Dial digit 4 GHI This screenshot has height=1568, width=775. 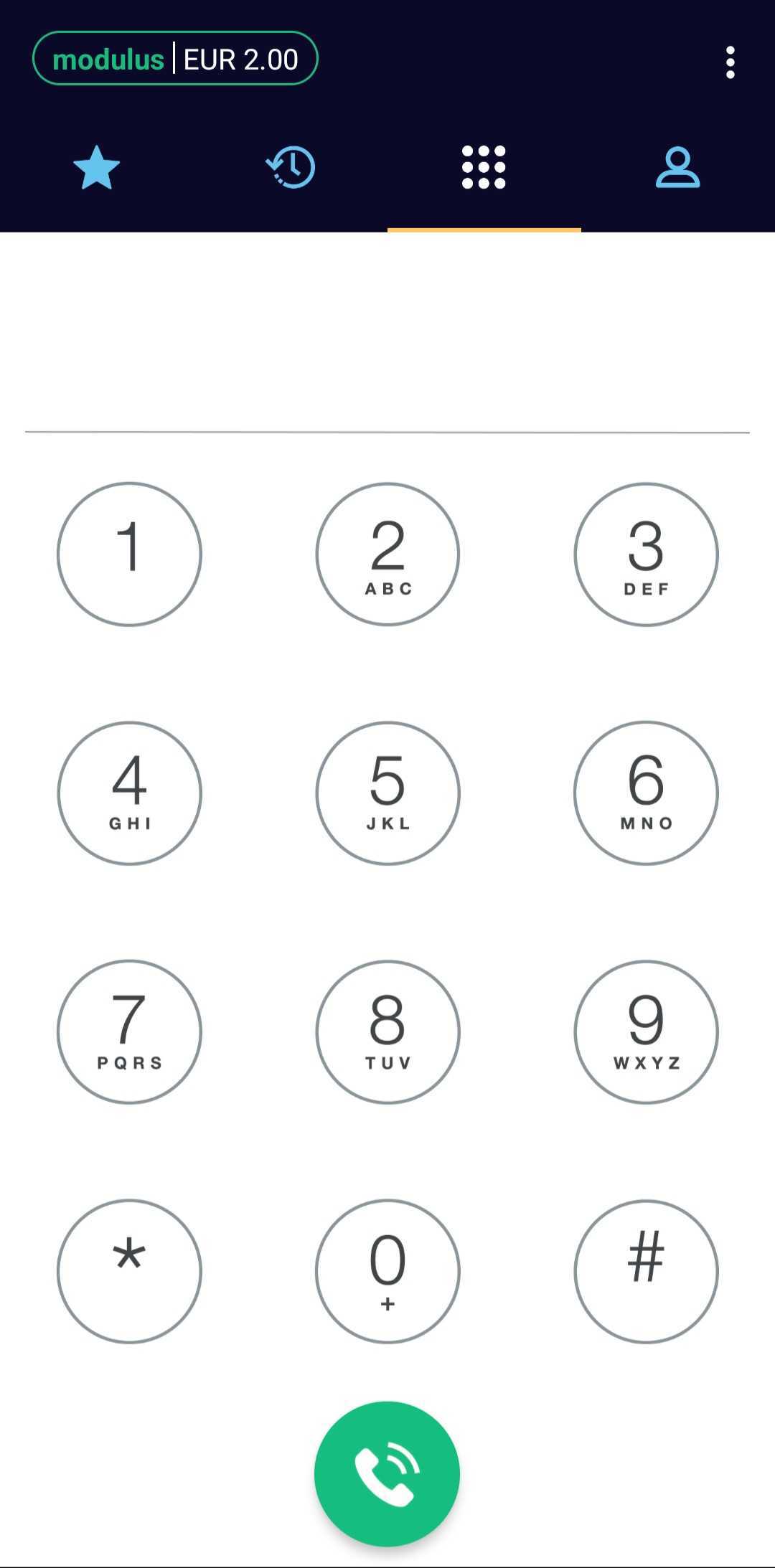tap(129, 793)
